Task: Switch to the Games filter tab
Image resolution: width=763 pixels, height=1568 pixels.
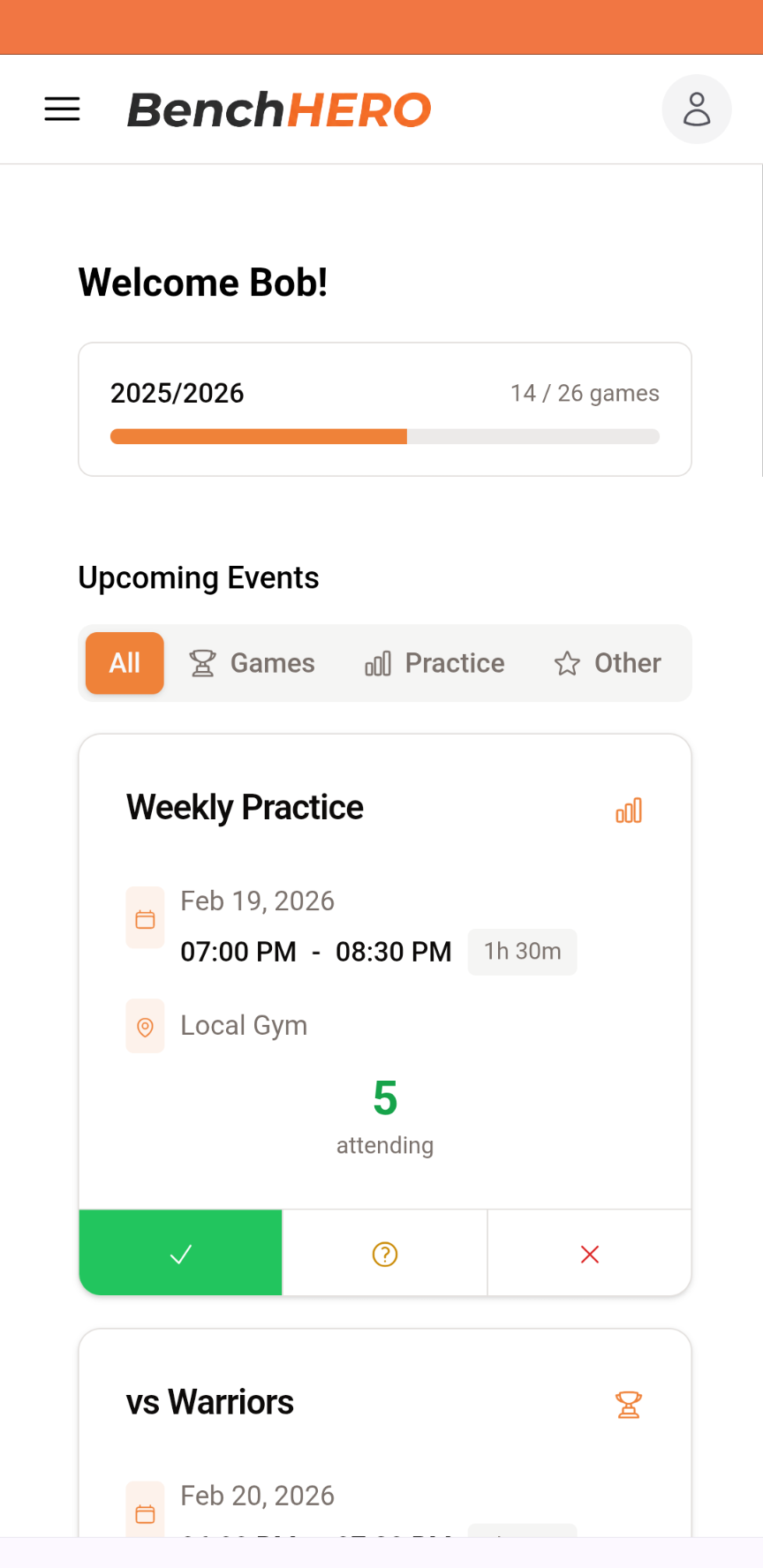Action: 252,663
